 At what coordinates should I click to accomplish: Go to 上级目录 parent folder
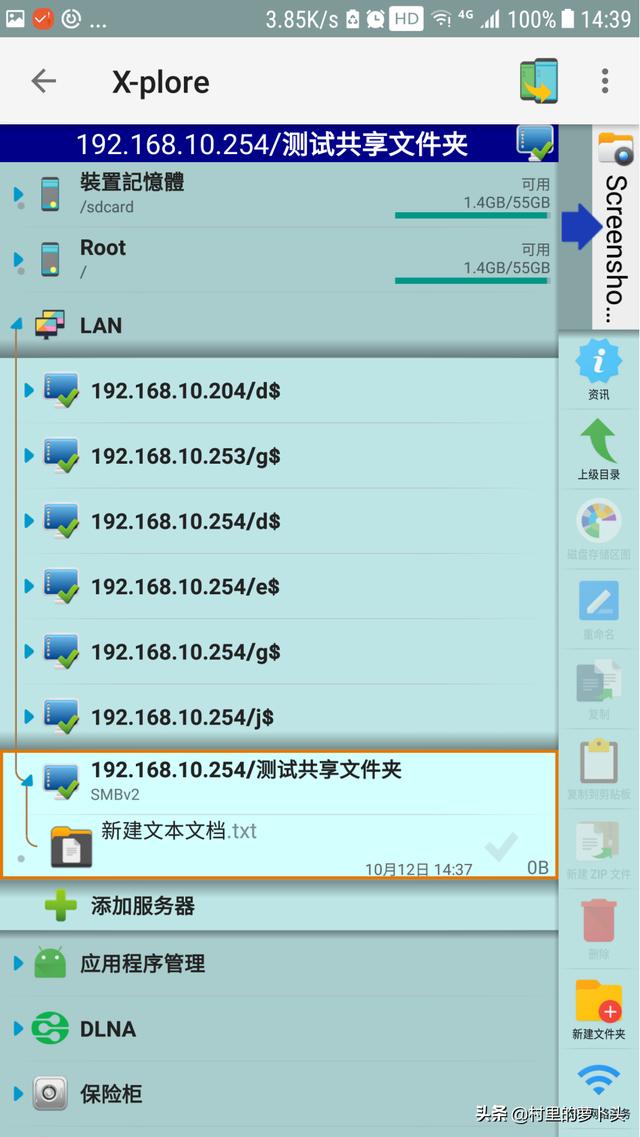599,450
